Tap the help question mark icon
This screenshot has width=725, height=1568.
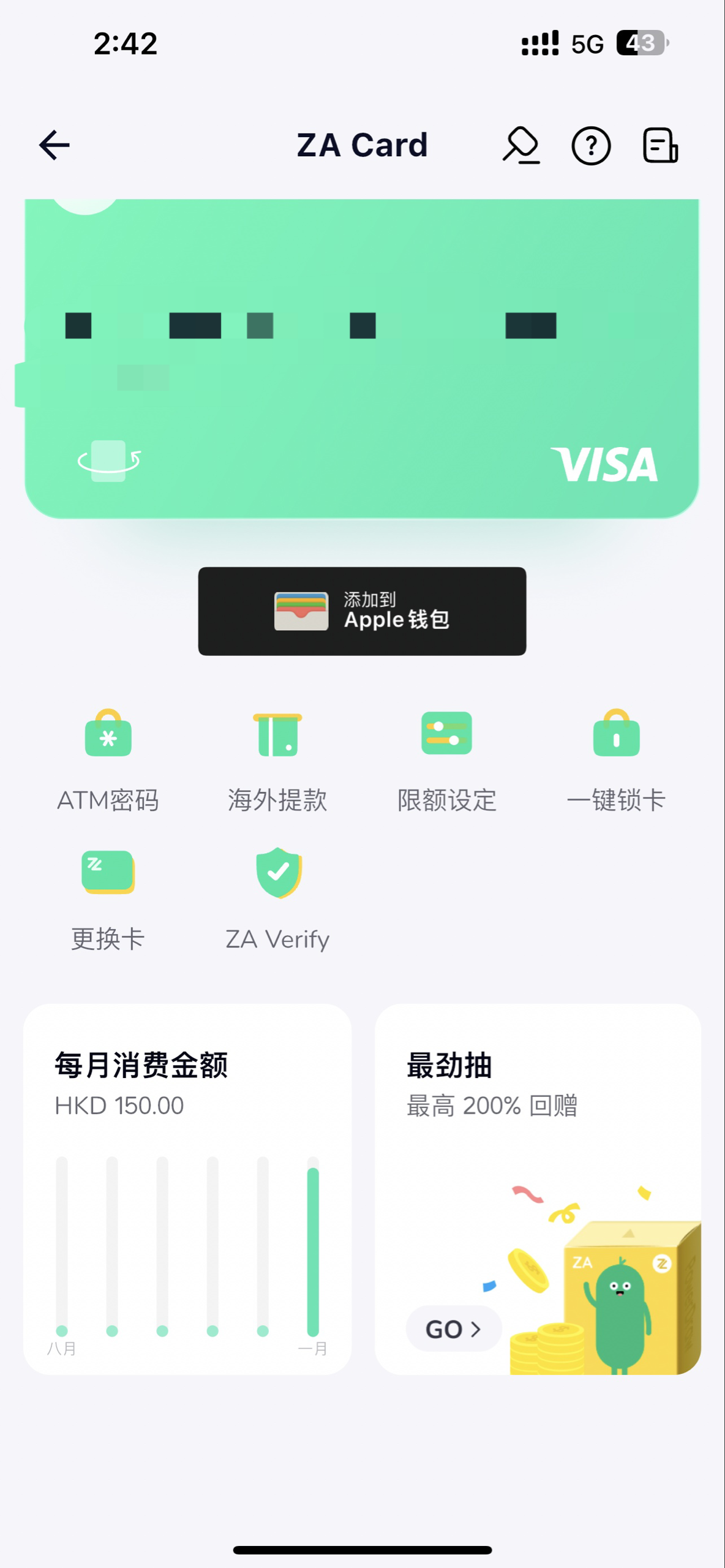pos(590,146)
